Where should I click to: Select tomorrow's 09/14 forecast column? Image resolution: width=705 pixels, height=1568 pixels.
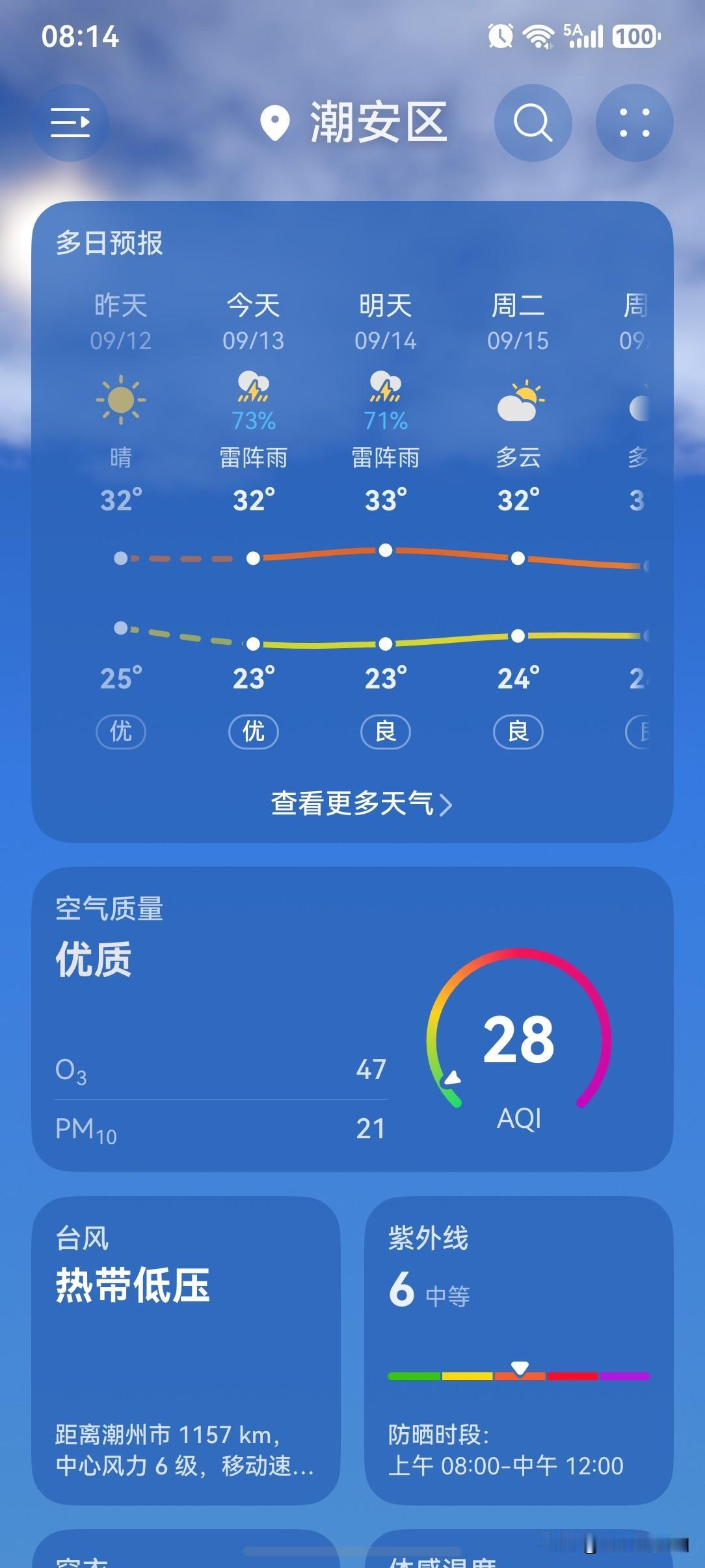click(x=386, y=520)
